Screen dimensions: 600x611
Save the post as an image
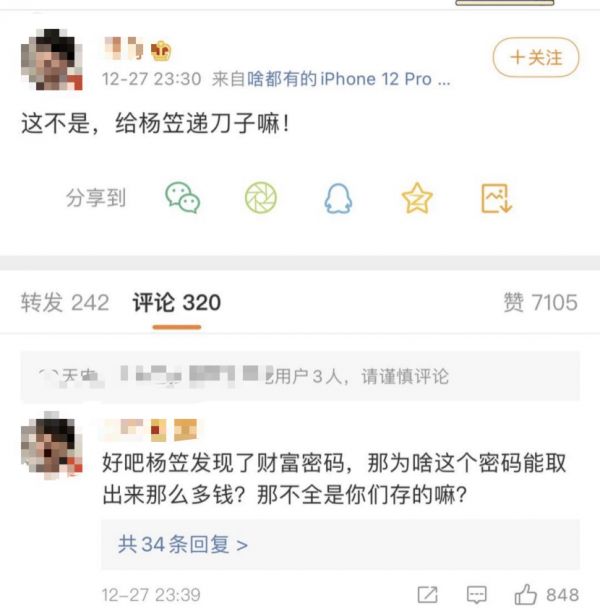[x=496, y=198]
